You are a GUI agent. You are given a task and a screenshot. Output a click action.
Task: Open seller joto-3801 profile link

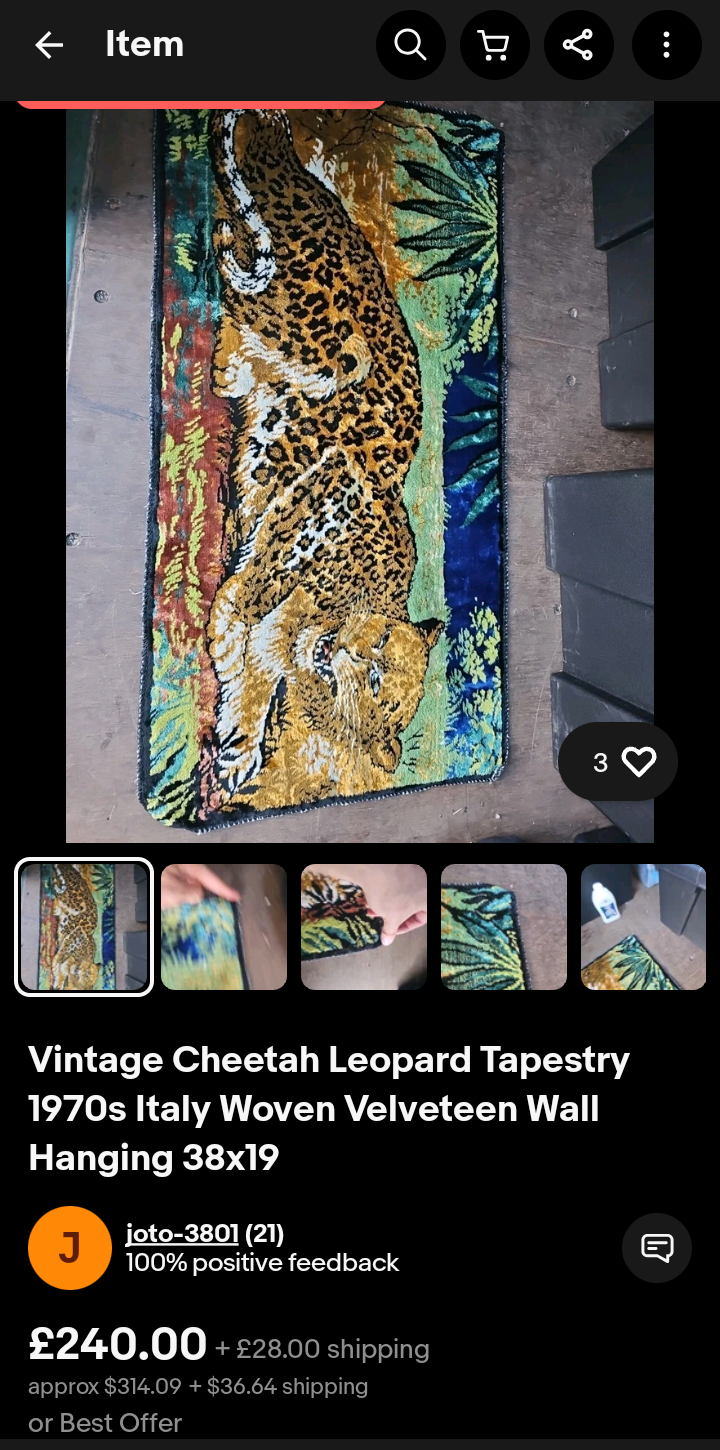[x=182, y=1233]
